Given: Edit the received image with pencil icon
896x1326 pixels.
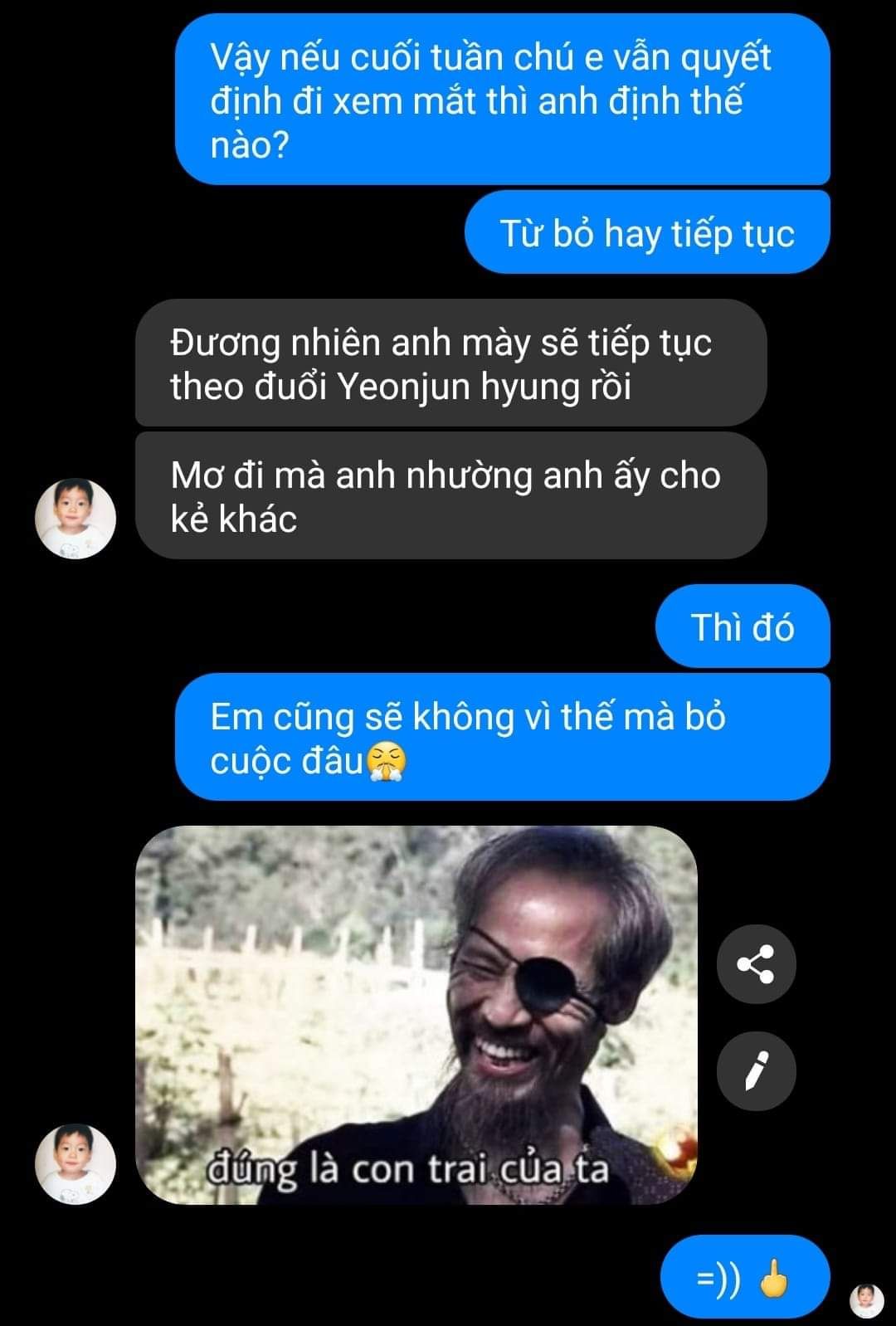Looking at the screenshot, I should pyautogui.click(x=756, y=1071).
